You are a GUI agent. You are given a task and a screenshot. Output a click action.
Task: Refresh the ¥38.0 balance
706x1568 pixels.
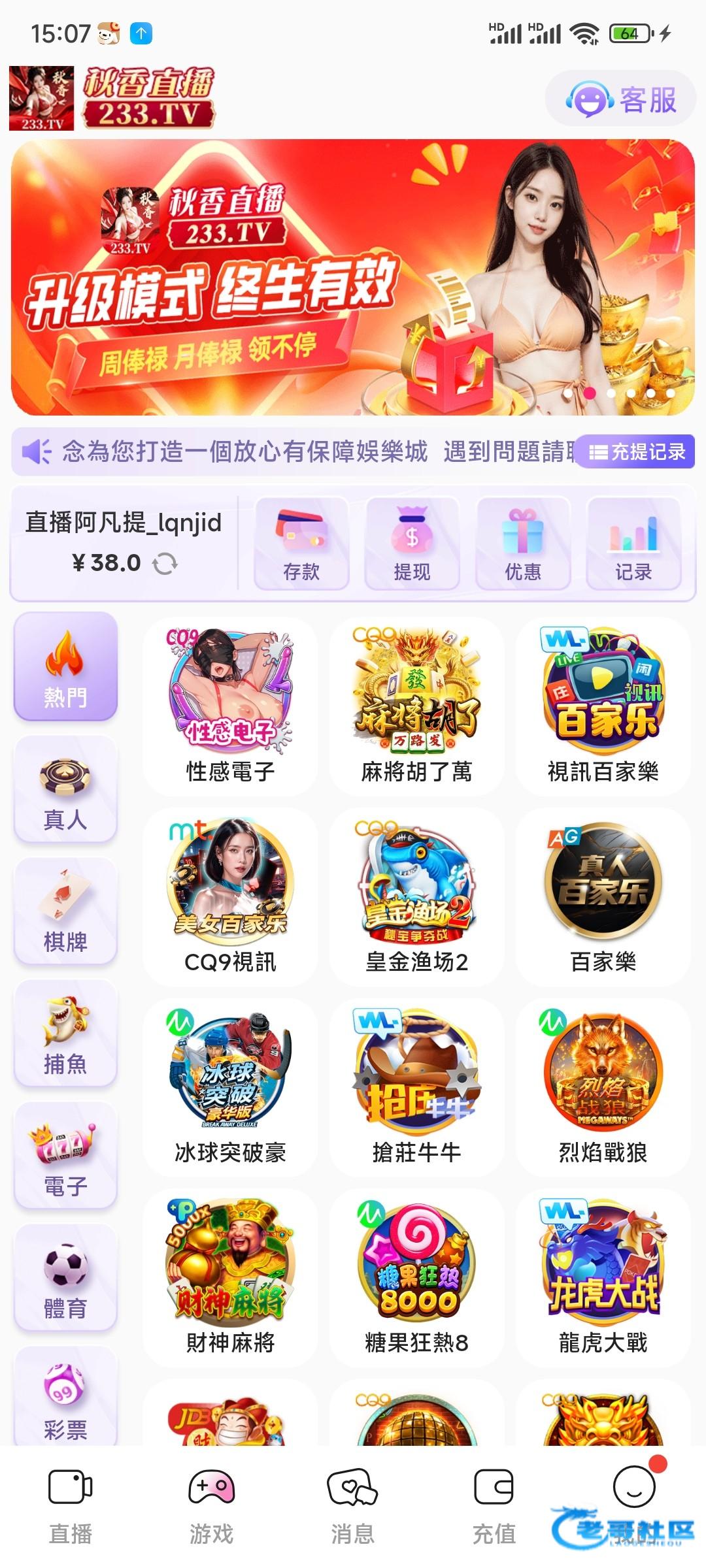[165, 563]
